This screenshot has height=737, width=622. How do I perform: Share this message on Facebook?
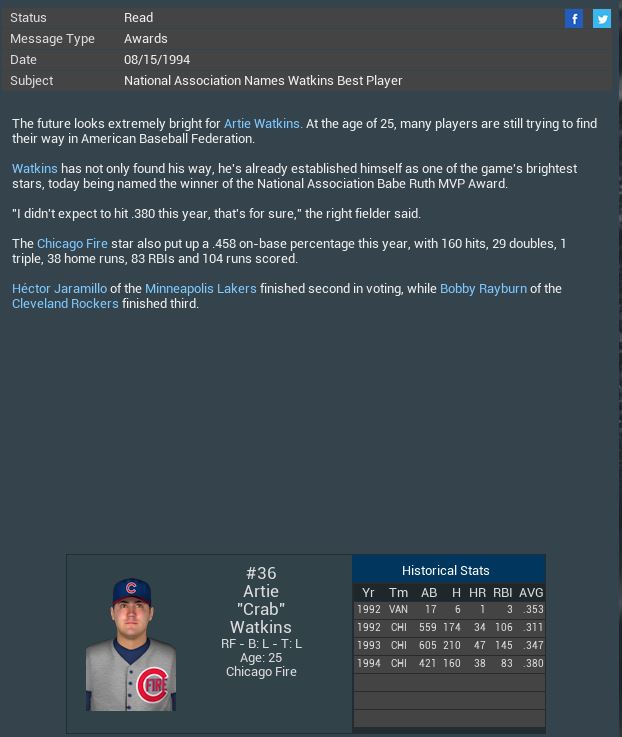pyautogui.click(x=574, y=18)
